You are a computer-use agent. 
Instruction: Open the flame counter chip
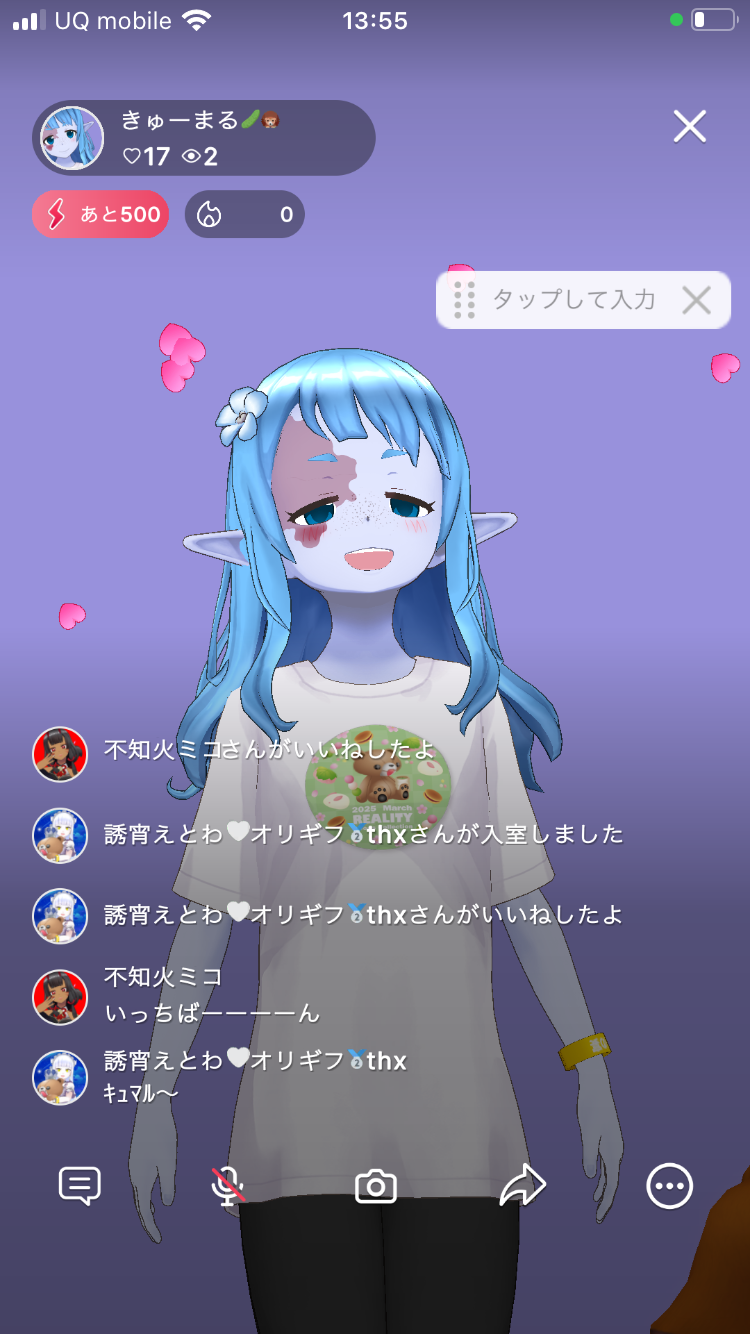tap(245, 214)
